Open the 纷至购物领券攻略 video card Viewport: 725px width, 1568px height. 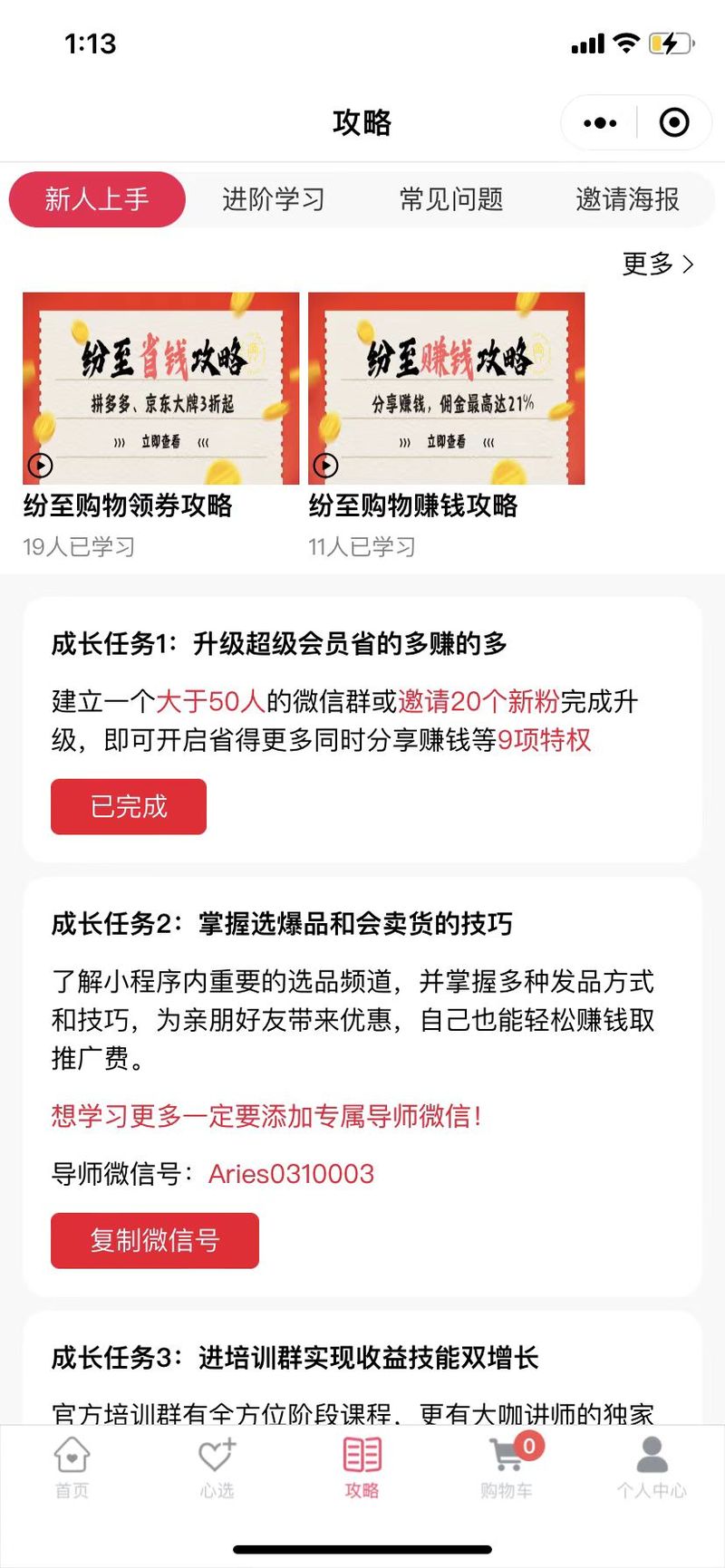[x=160, y=389]
